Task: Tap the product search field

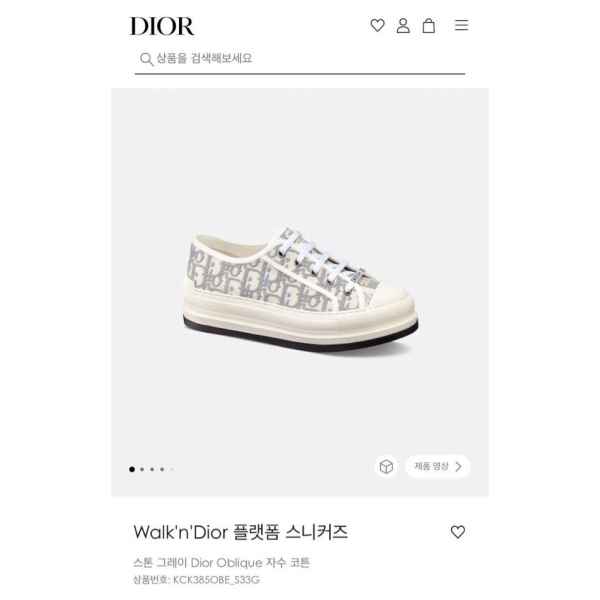Action: pyautogui.click(x=300, y=59)
